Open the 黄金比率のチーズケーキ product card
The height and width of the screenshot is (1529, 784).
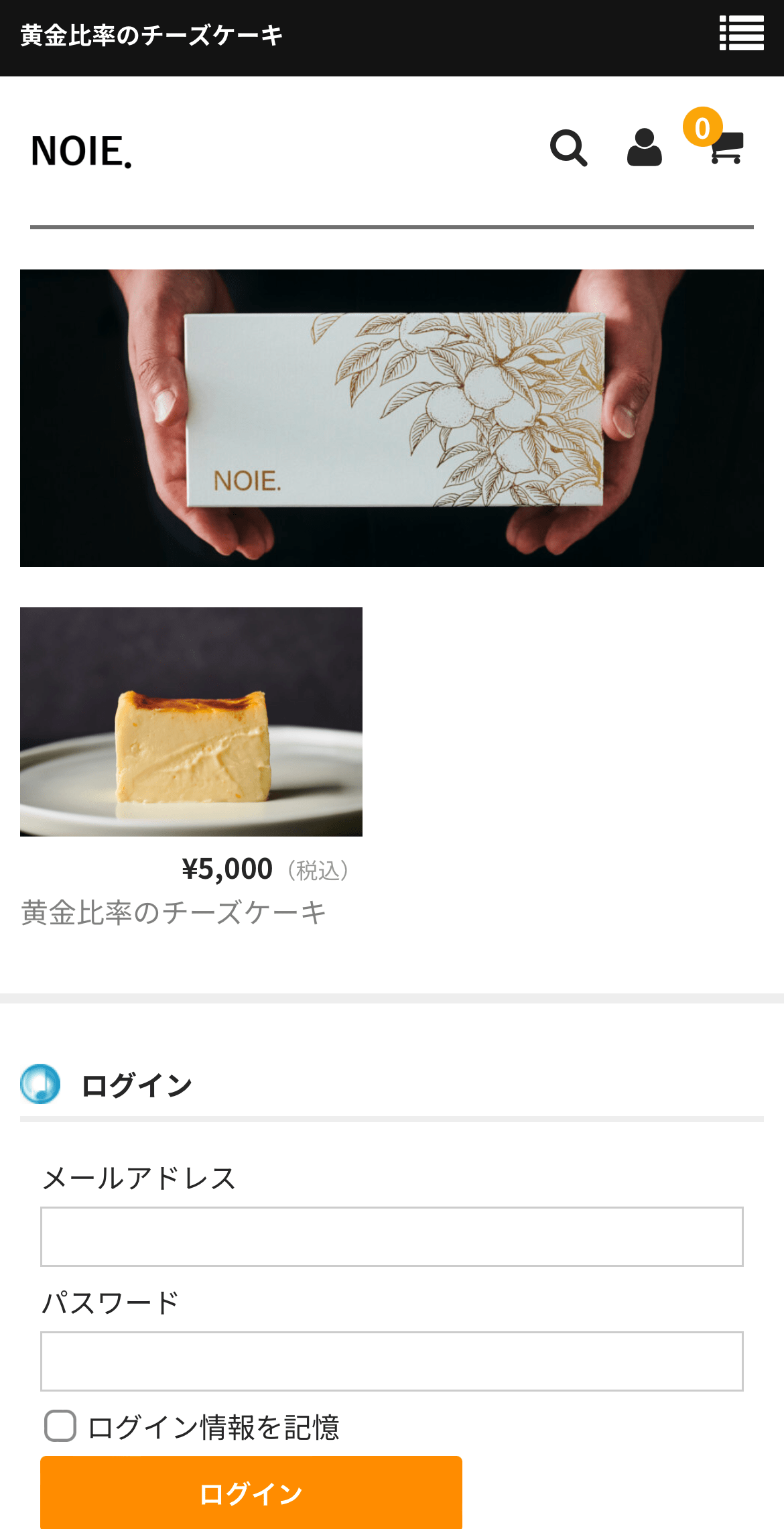tap(191, 721)
